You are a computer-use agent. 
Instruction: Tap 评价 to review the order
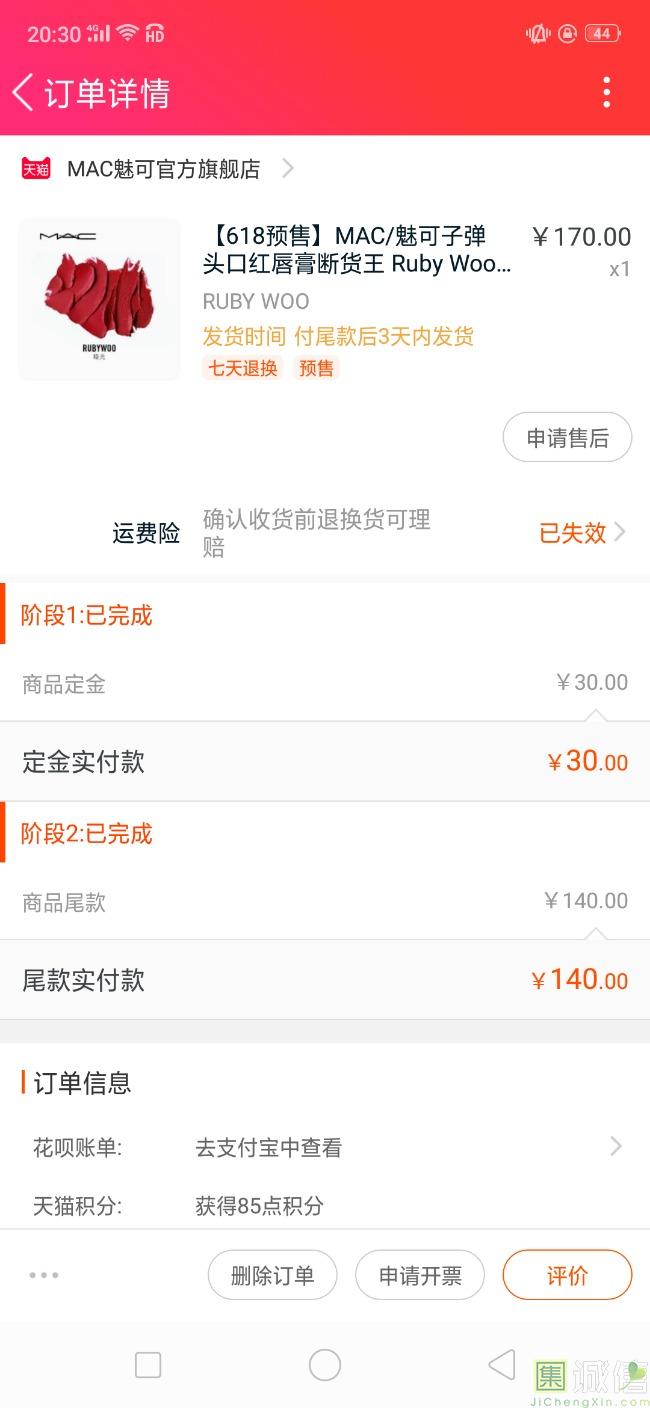pos(567,1275)
